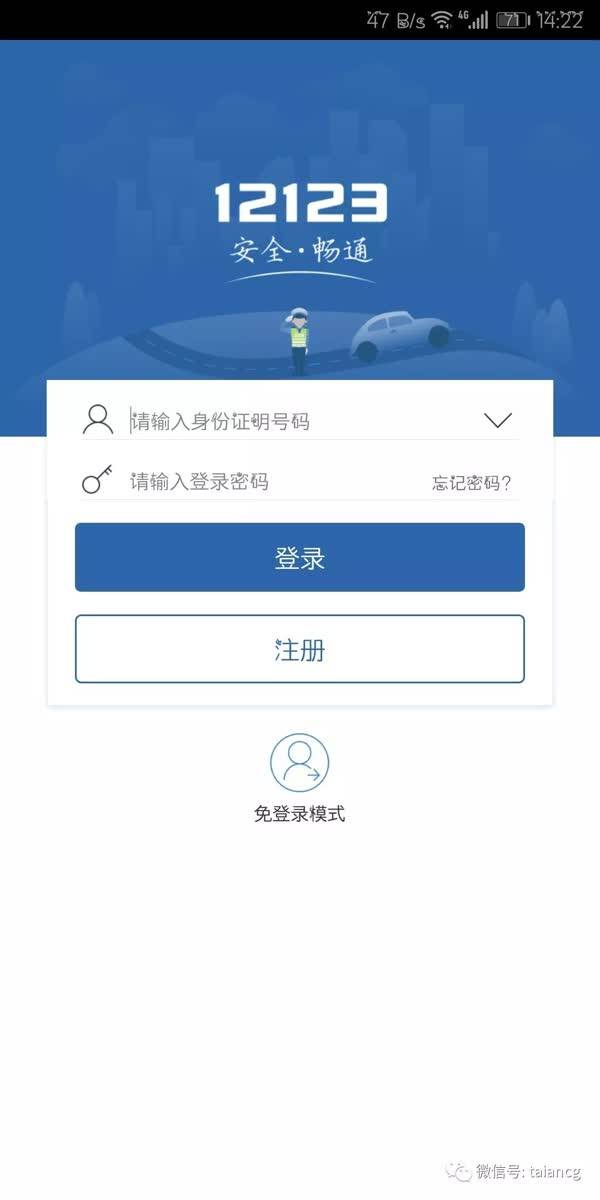This screenshot has width=600, height=1200.
Task: Focus the login password field
Action: coord(270,482)
